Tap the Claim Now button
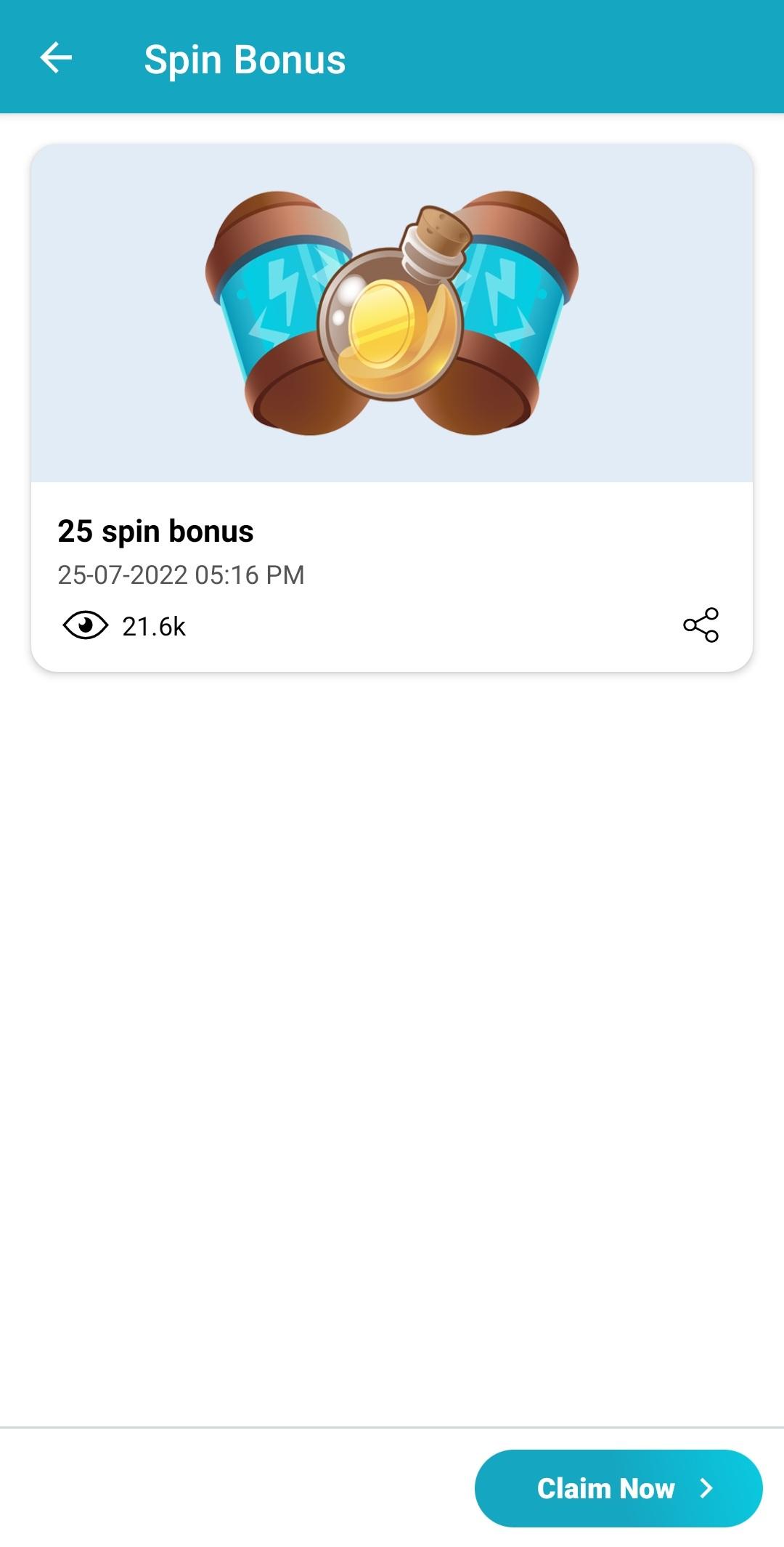Viewport: 784px width, 1547px height. tap(618, 1488)
